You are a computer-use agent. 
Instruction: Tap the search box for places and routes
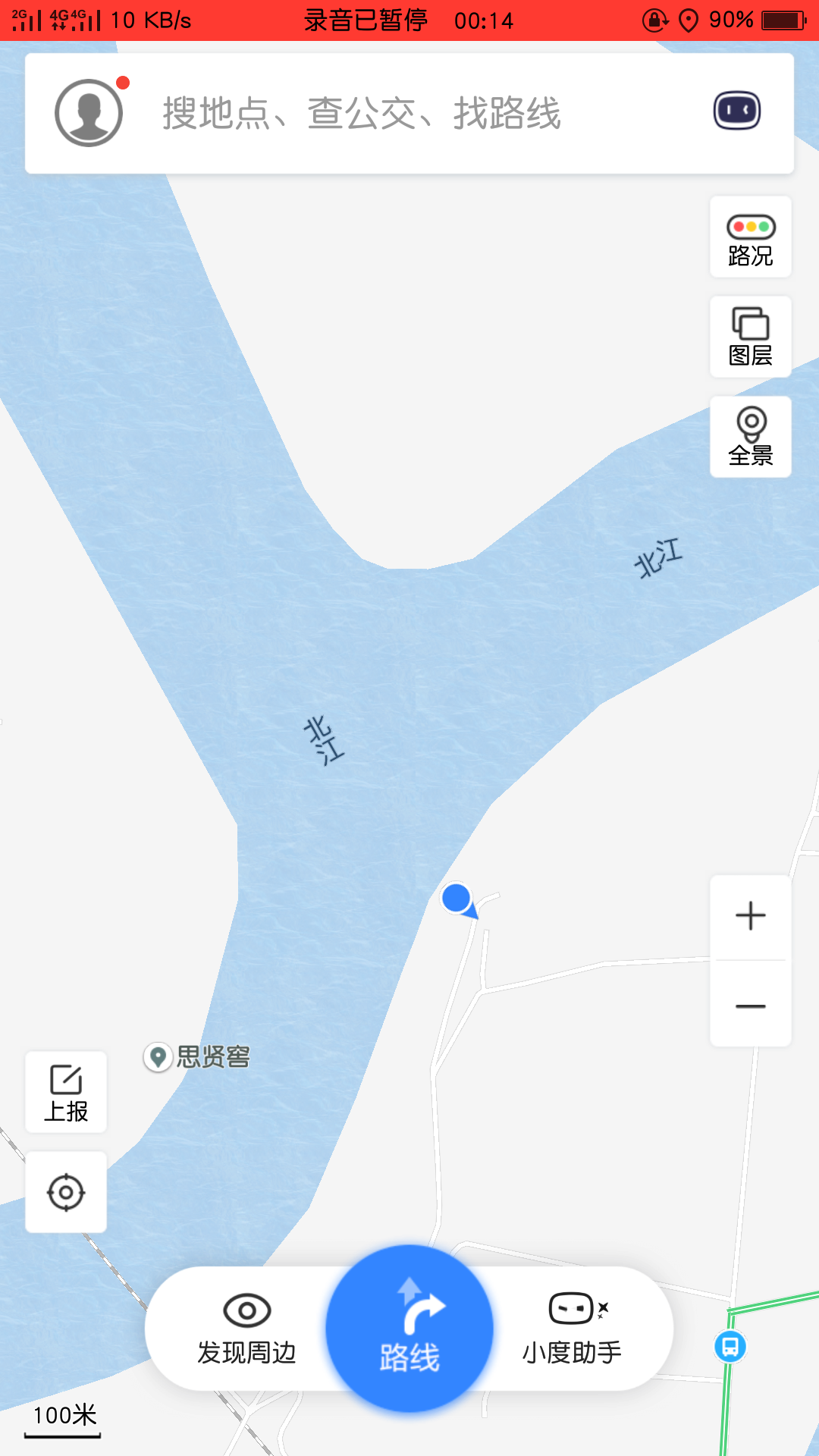(x=409, y=114)
